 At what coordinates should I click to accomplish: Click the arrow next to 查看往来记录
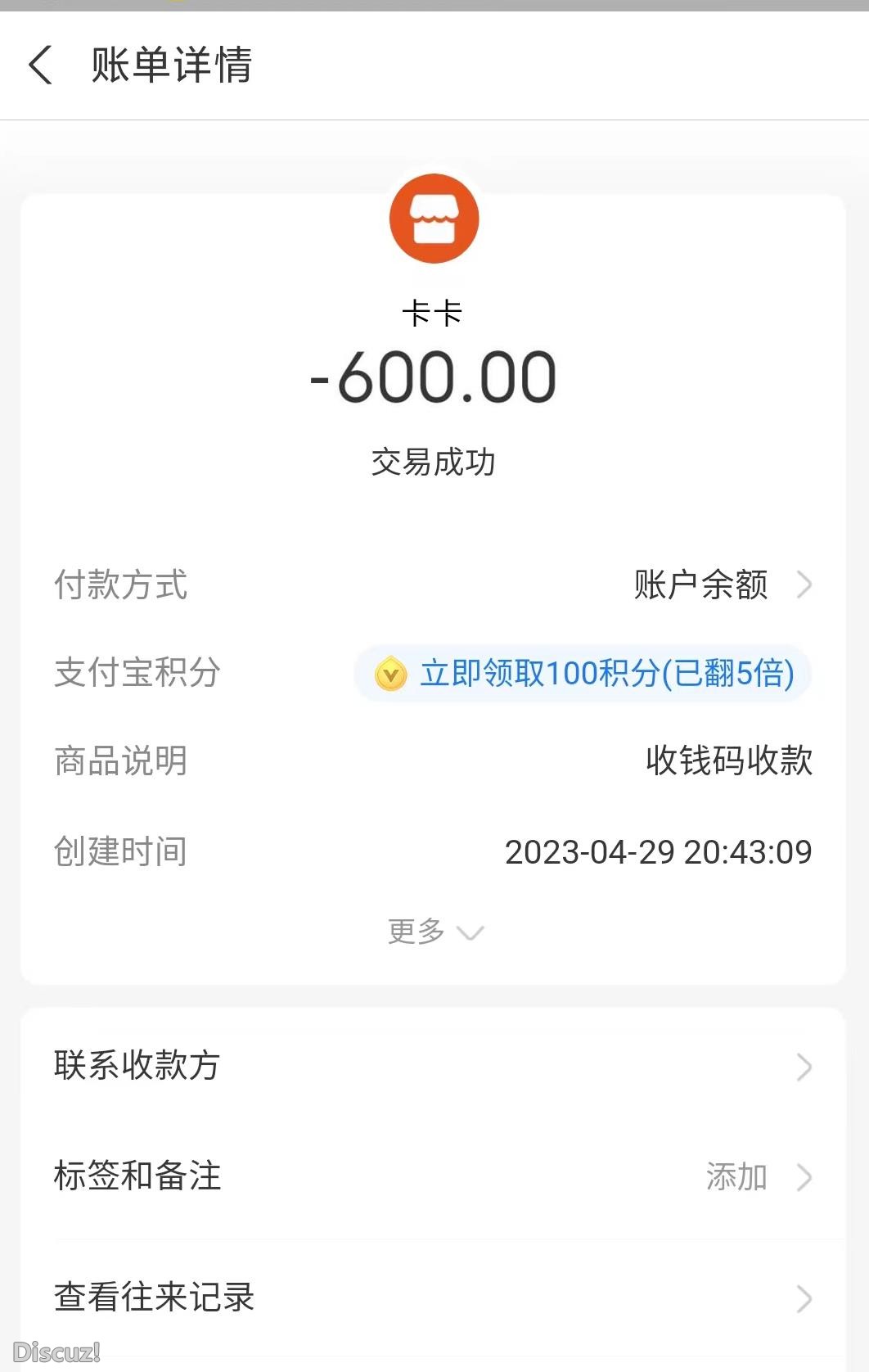[x=806, y=1298]
